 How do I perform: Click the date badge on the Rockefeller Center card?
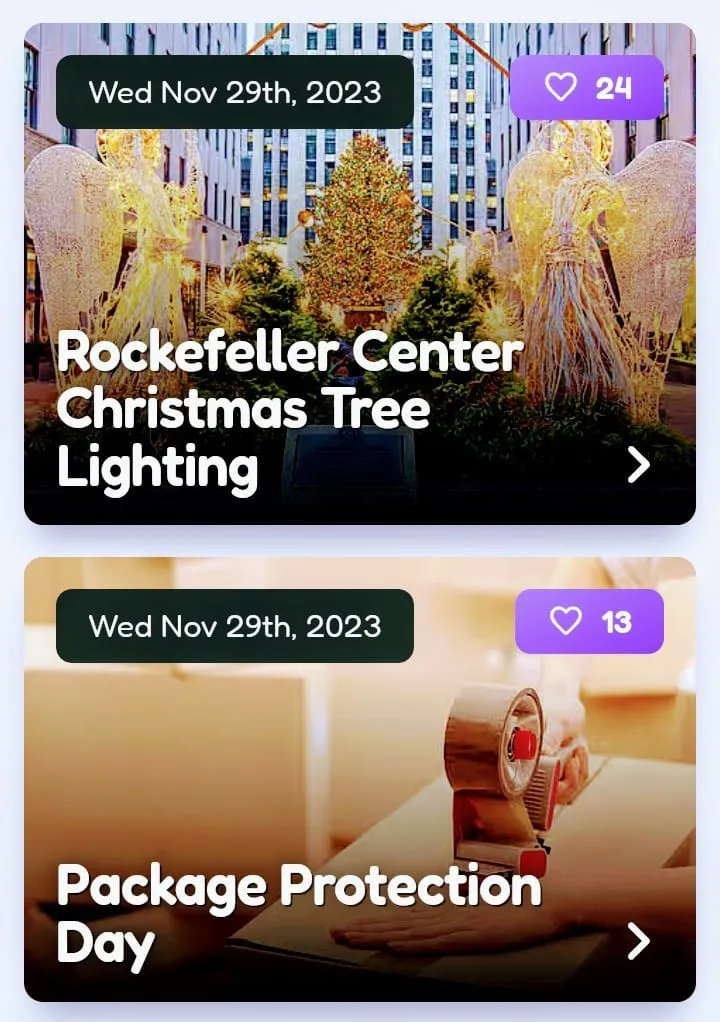pos(236,92)
